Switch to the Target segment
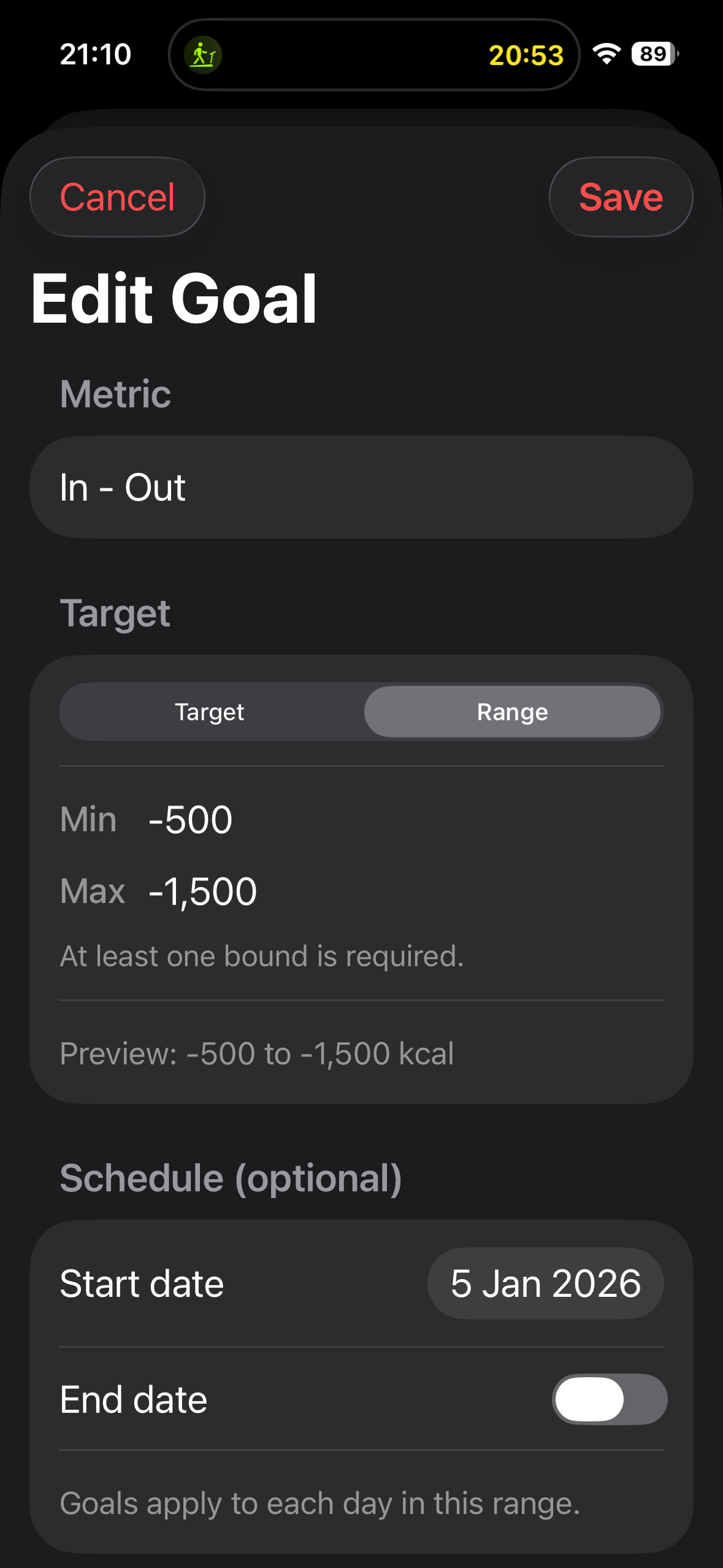 (210, 712)
